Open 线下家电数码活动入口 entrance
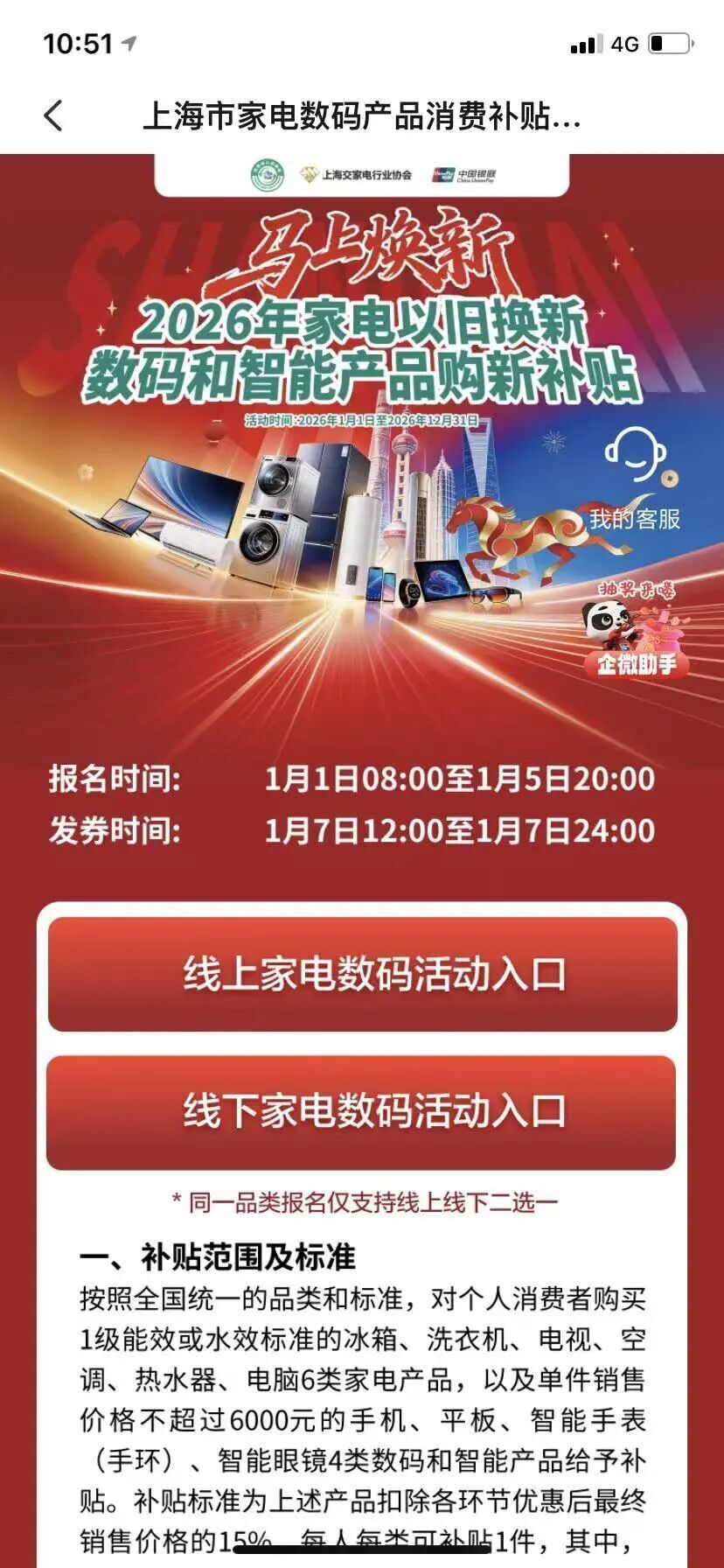This screenshot has width=724, height=1568. [x=362, y=1107]
